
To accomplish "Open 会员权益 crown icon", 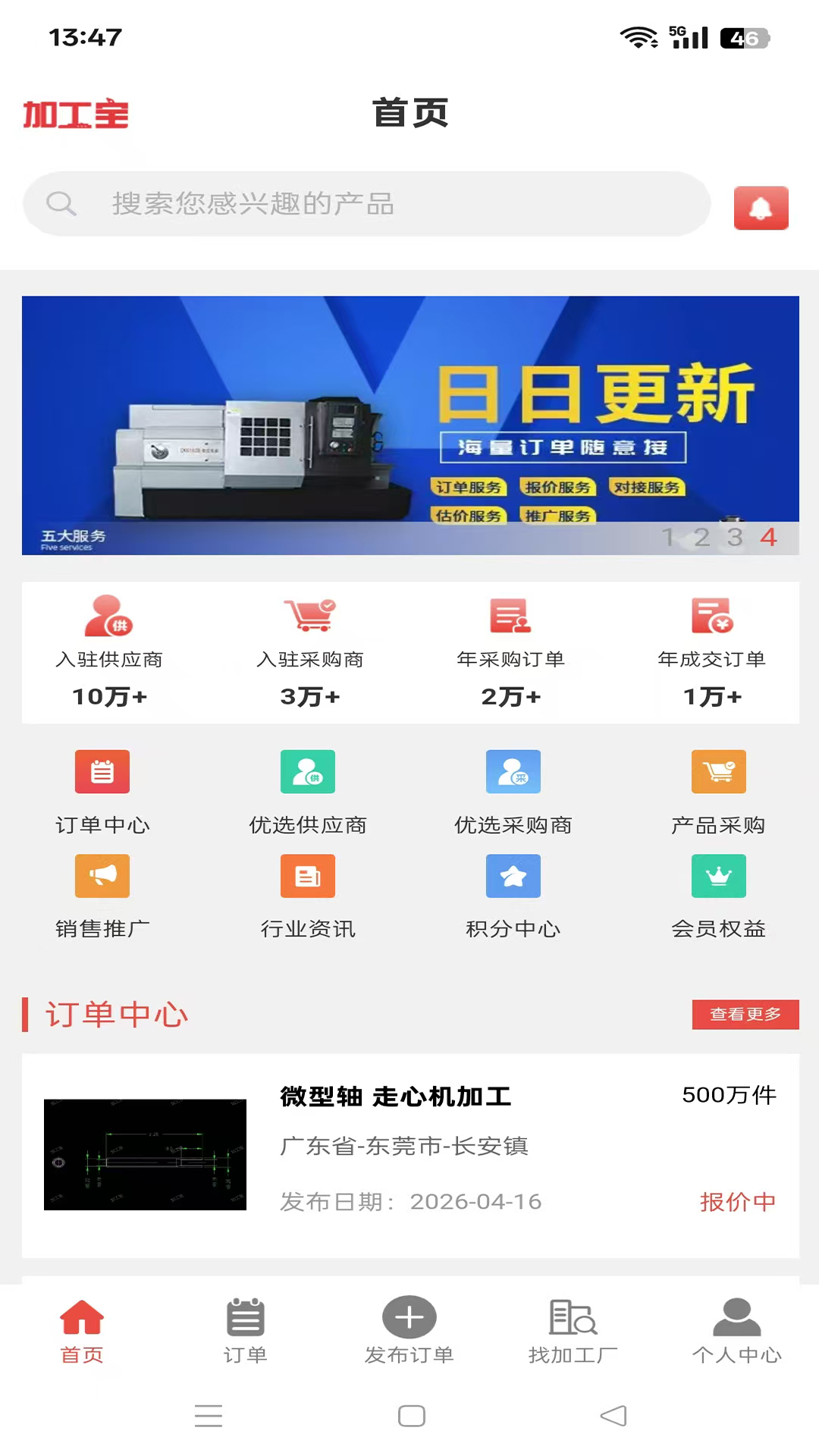I will [x=719, y=876].
